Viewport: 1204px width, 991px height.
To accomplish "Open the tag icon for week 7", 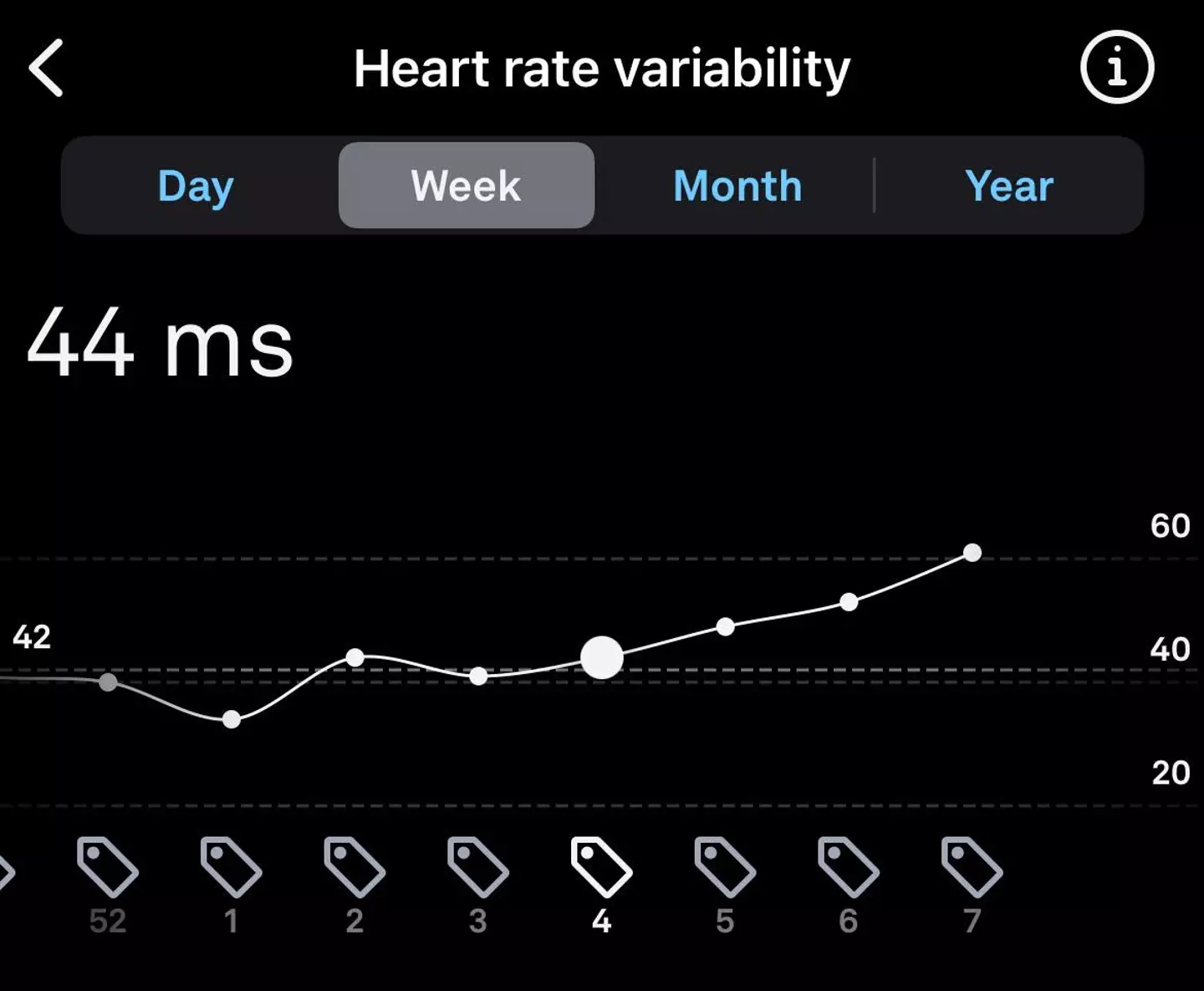I will 972,866.
